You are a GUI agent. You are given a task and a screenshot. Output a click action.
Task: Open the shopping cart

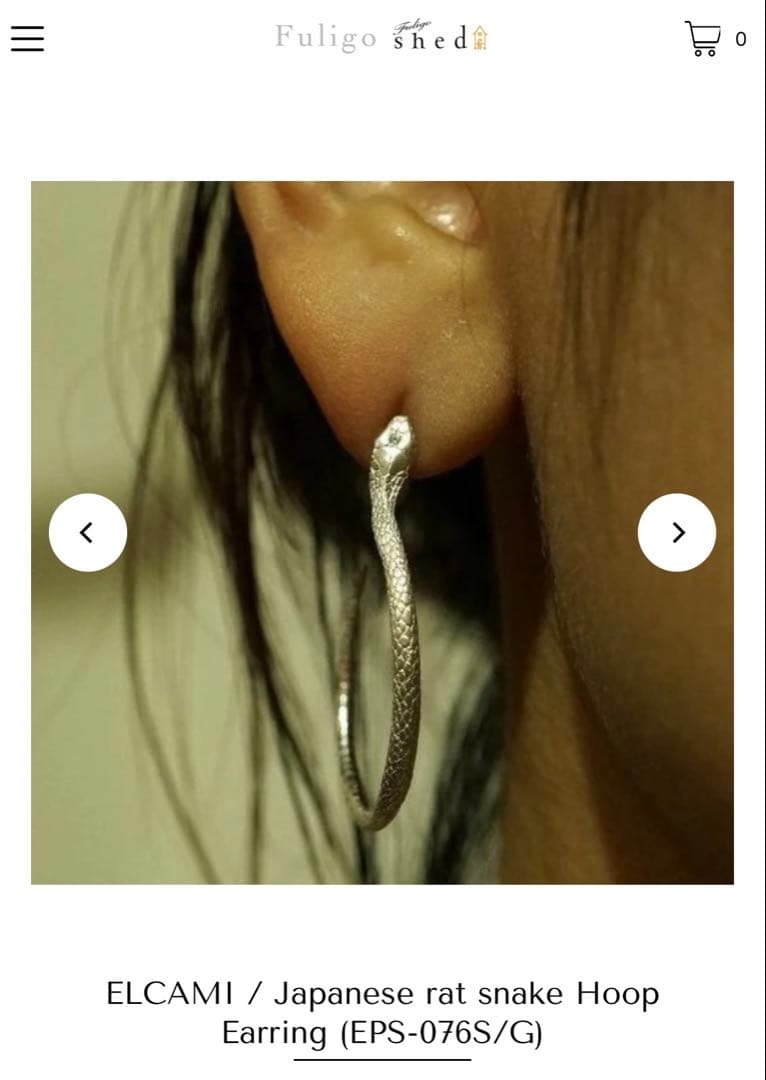click(x=703, y=39)
